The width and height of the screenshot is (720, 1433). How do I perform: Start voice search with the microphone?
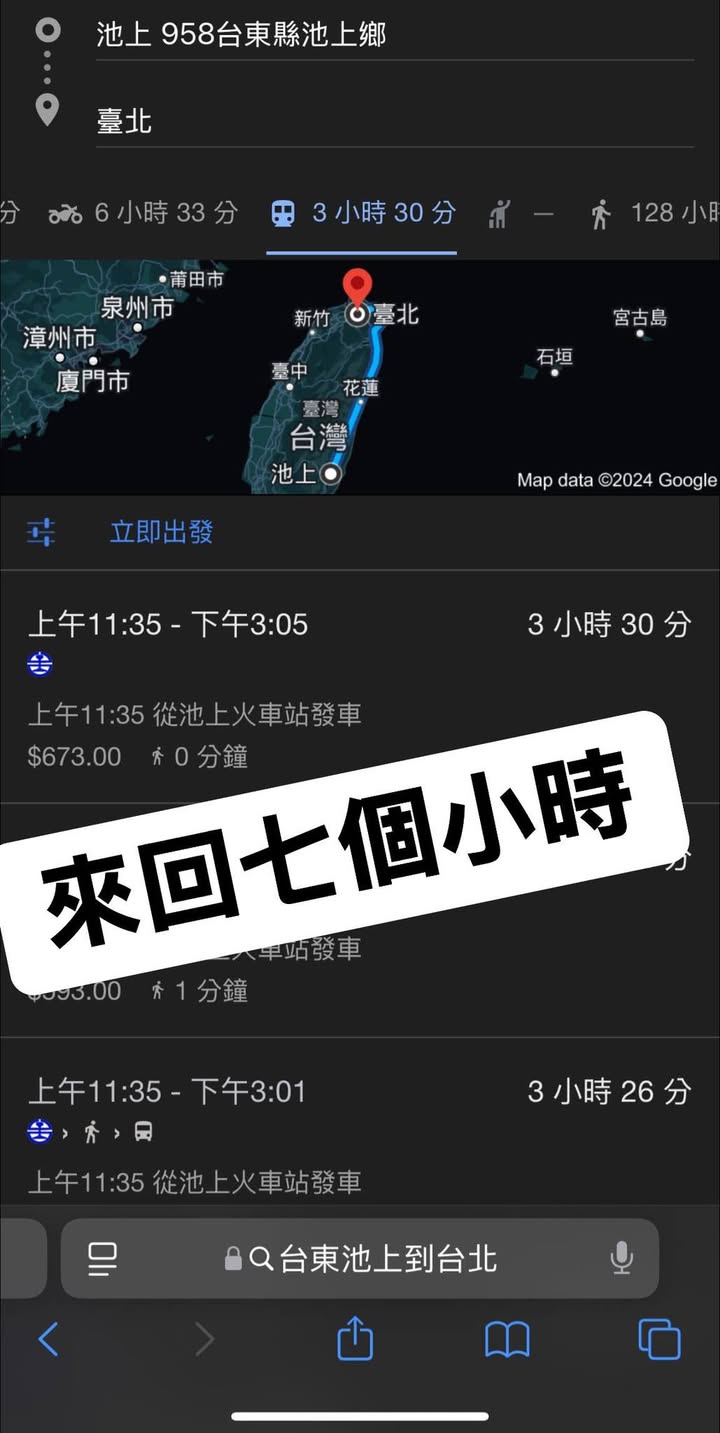(x=621, y=1258)
